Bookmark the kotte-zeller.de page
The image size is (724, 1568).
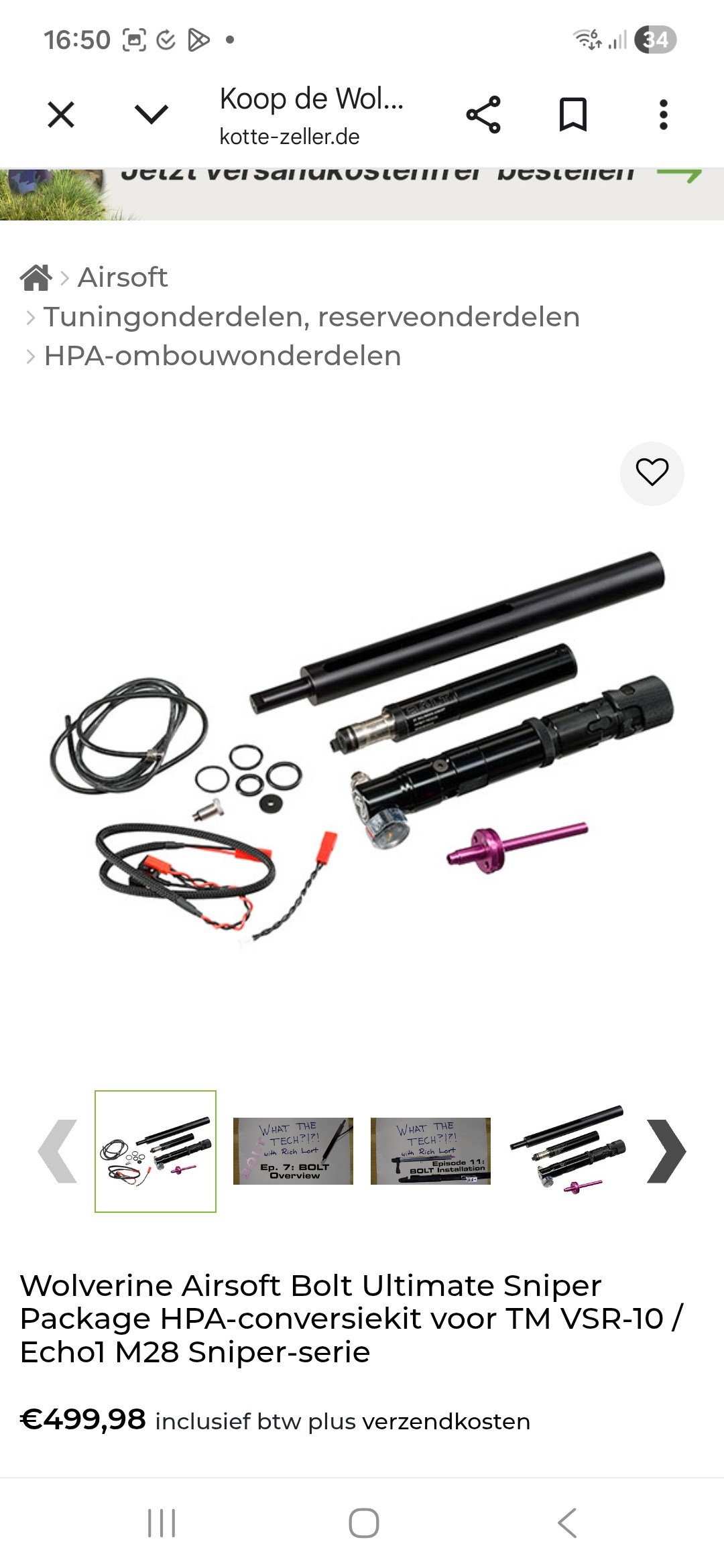coord(573,115)
